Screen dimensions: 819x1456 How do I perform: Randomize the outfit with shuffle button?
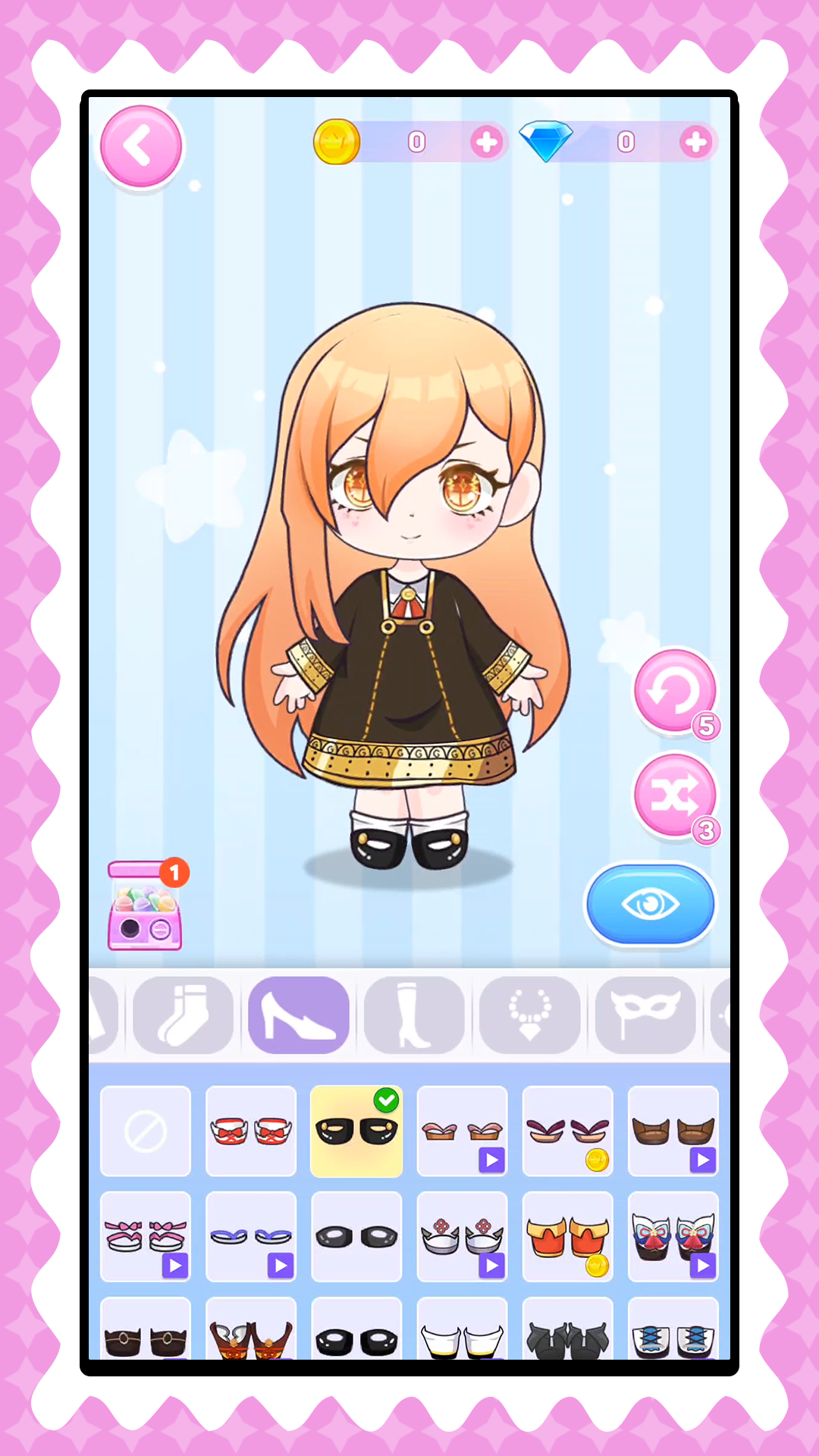click(x=675, y=795)
